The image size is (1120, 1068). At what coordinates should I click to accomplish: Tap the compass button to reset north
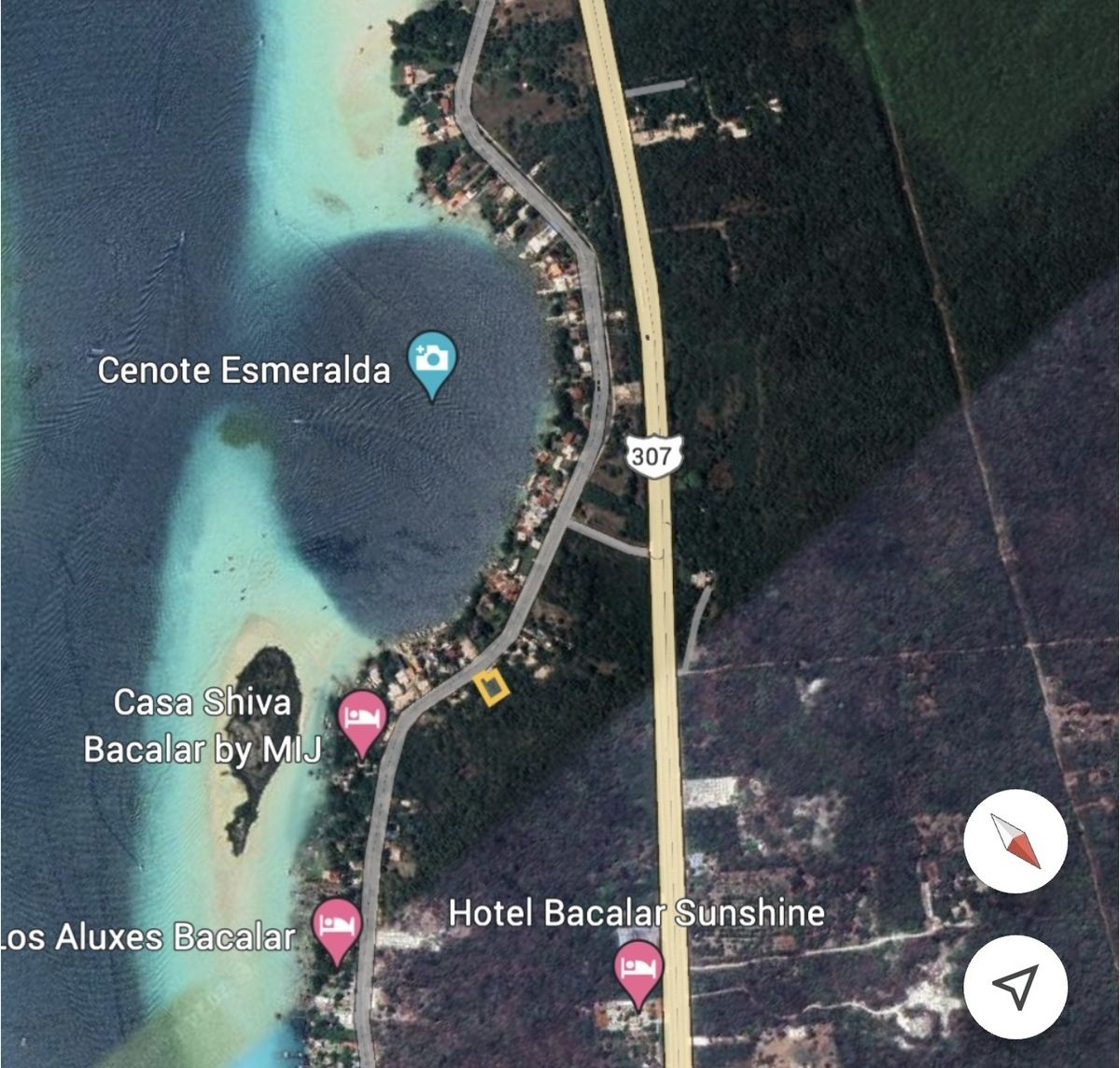tap(1015, 840)
